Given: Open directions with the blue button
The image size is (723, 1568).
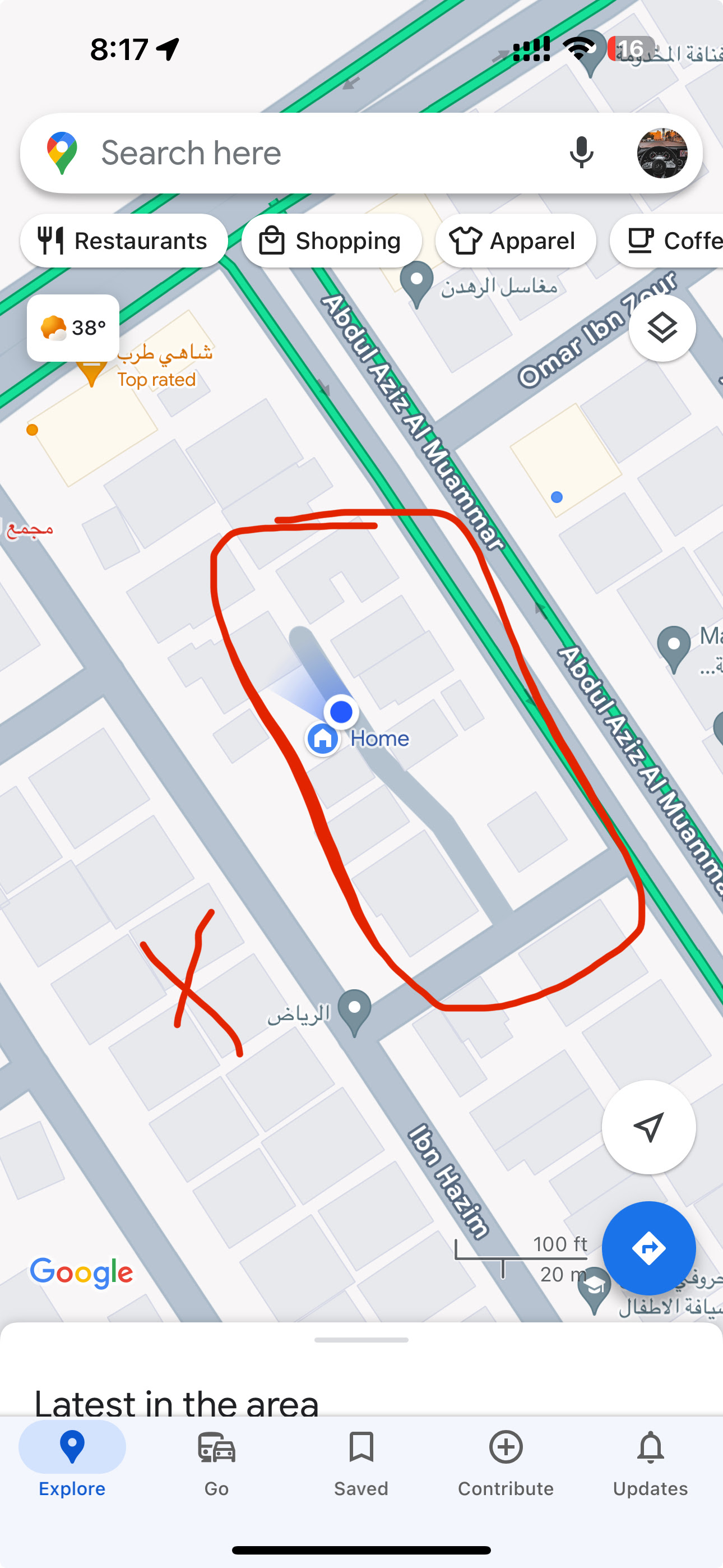Looking at the screenshot, I should click(648, 1248).
